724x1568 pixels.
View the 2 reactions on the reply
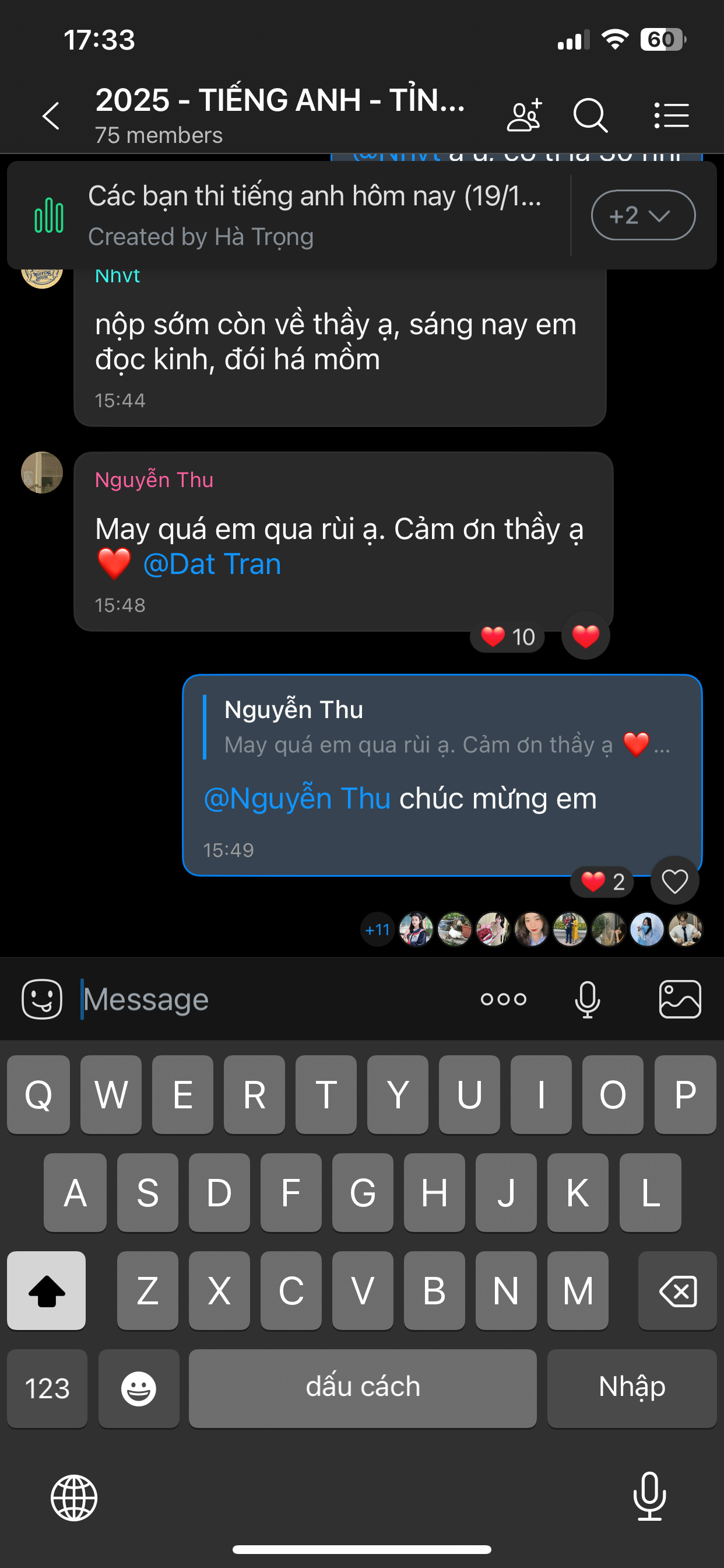(x=602, y=881)
